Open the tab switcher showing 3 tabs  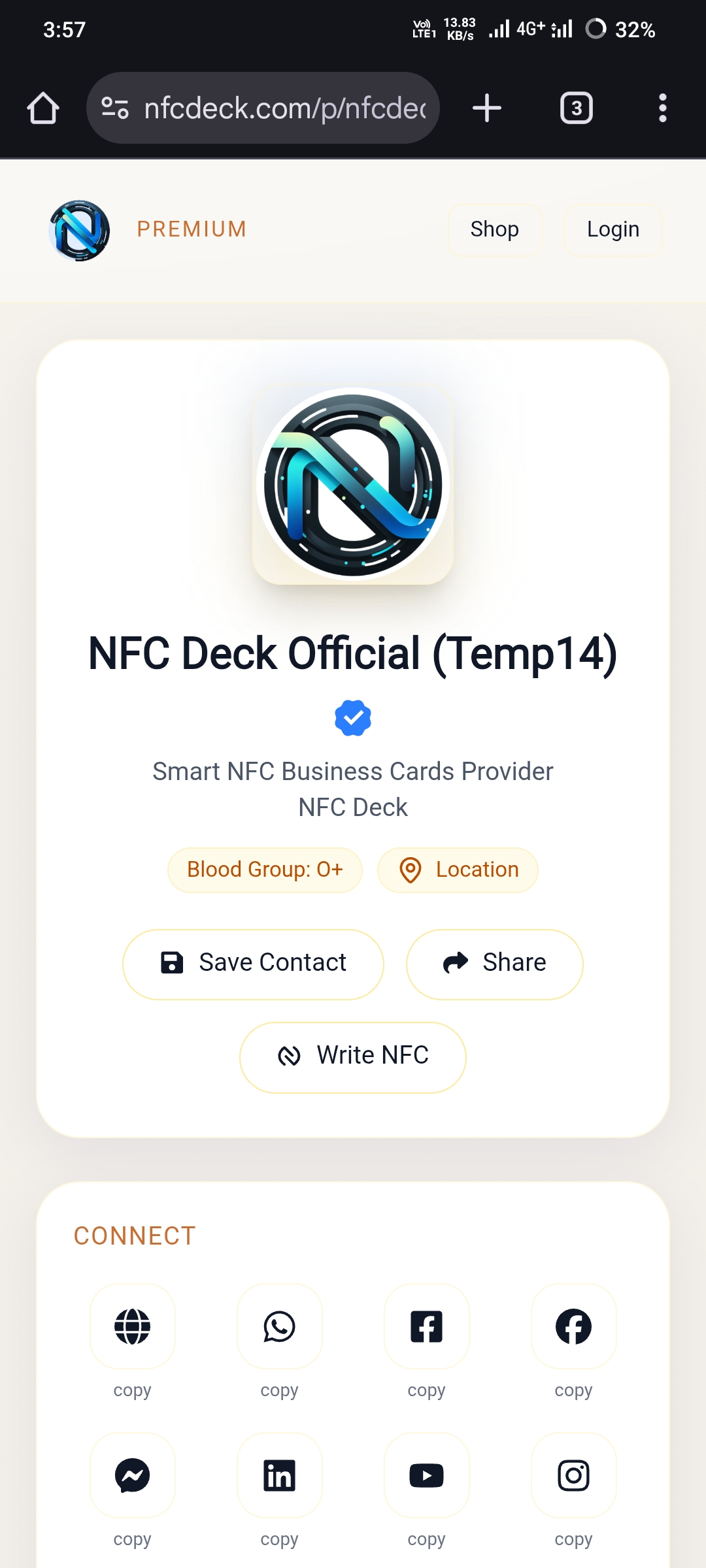pyautogui.click(x=576, y=108)
